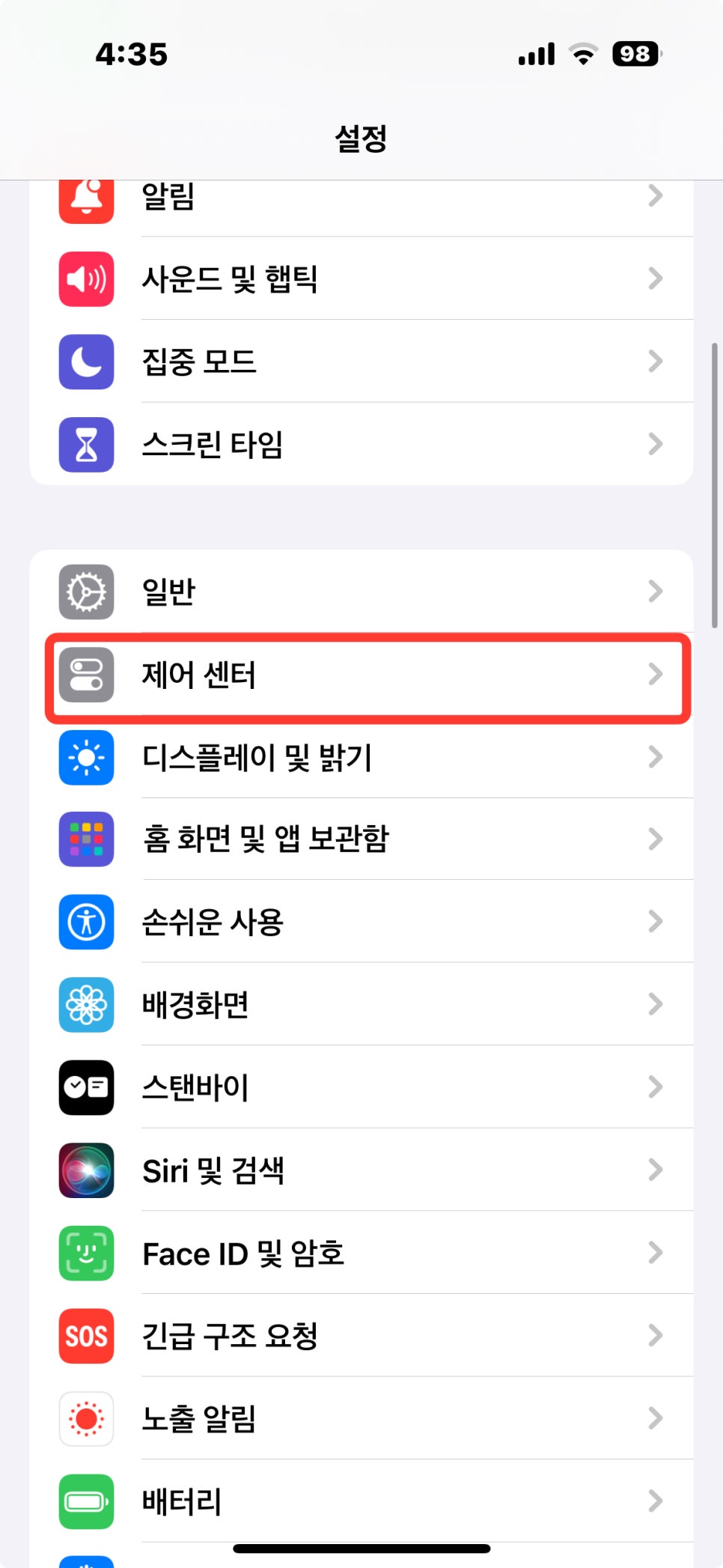
Task: Go to 홈 화면 및 앱 보관함
Action: pos(361,839)
